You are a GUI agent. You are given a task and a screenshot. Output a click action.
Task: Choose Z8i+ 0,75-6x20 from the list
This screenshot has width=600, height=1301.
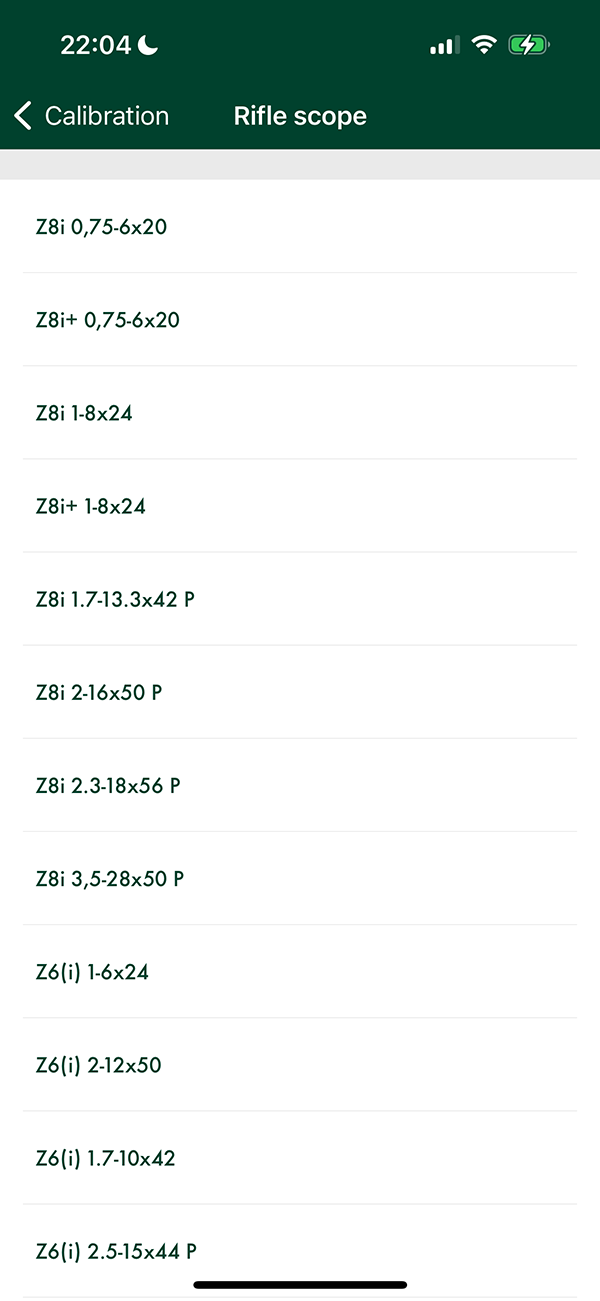point(300,320)
